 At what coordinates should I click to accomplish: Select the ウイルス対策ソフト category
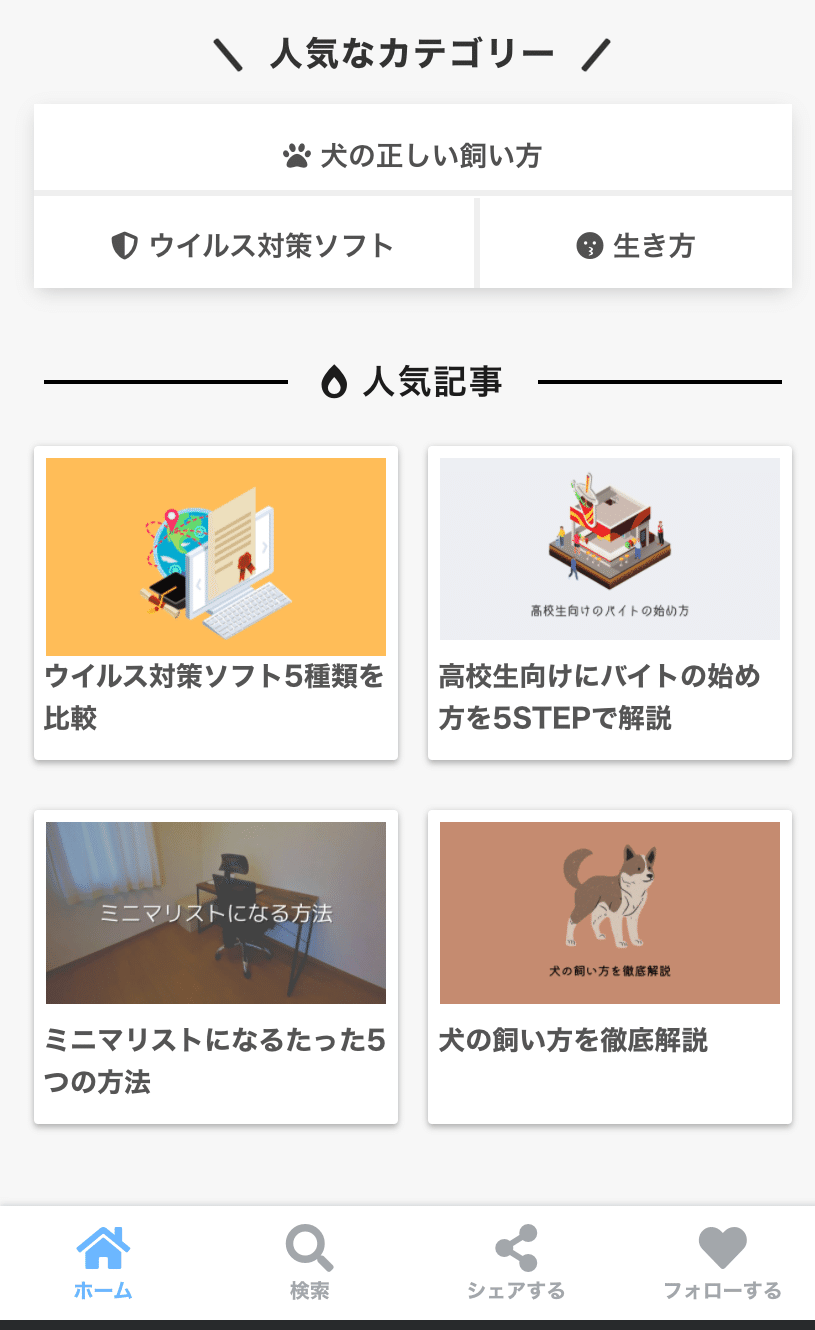(253, 245)
